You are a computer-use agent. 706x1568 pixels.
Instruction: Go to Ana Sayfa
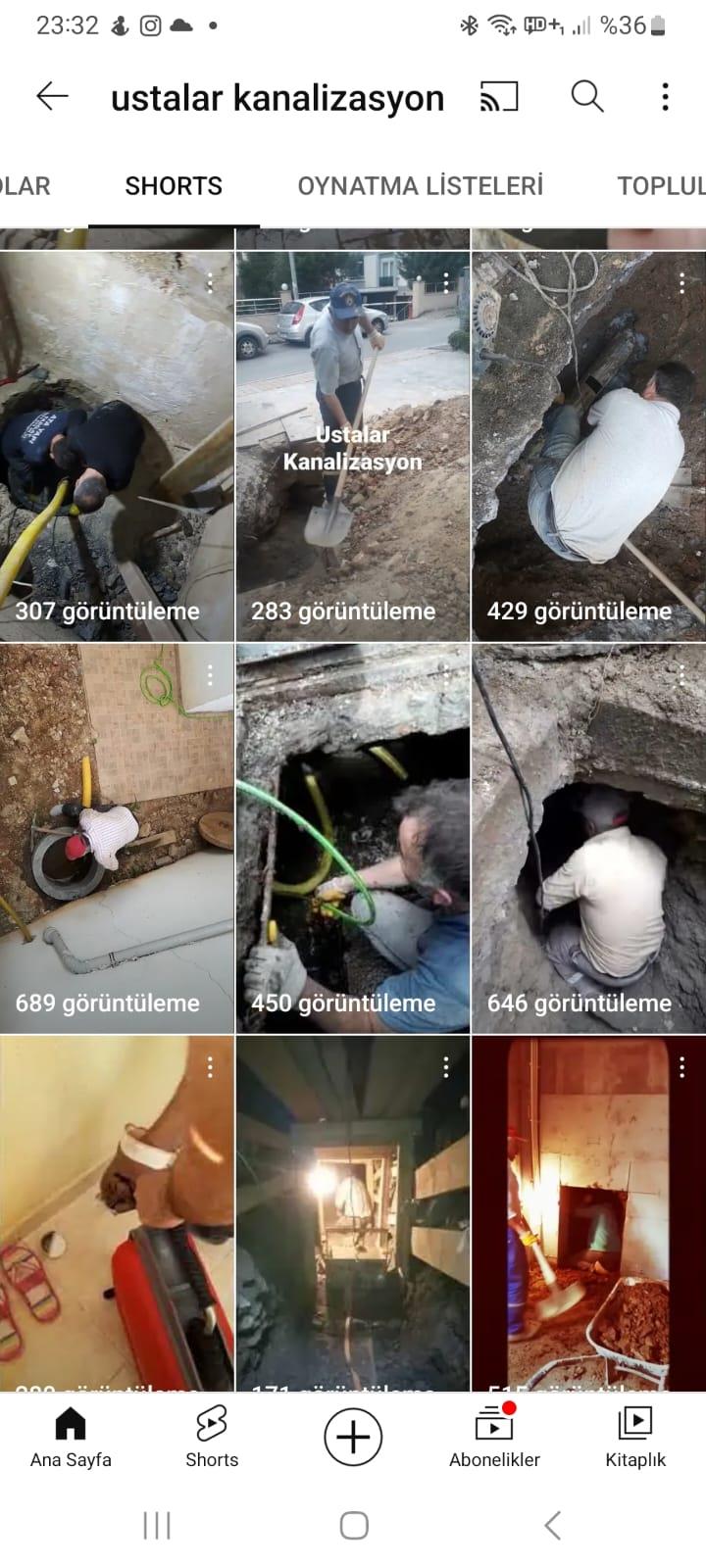(x=71, y=1437)
